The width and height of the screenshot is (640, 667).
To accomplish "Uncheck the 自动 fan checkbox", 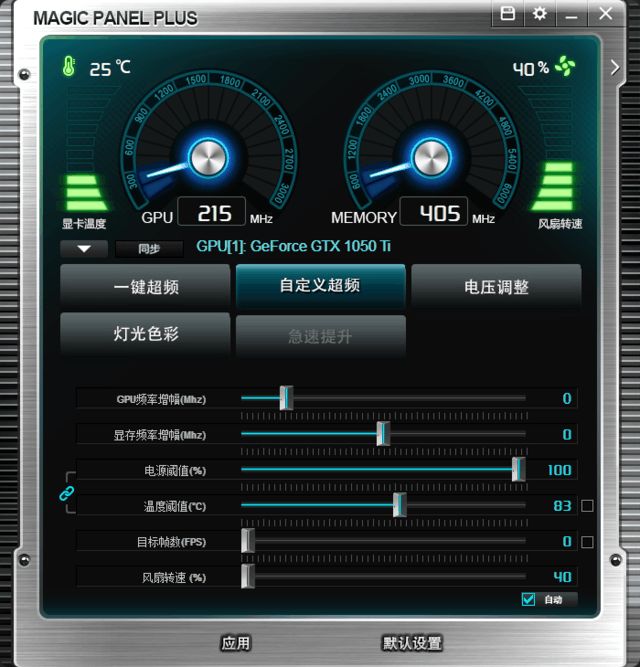I will tap(529, 599).
